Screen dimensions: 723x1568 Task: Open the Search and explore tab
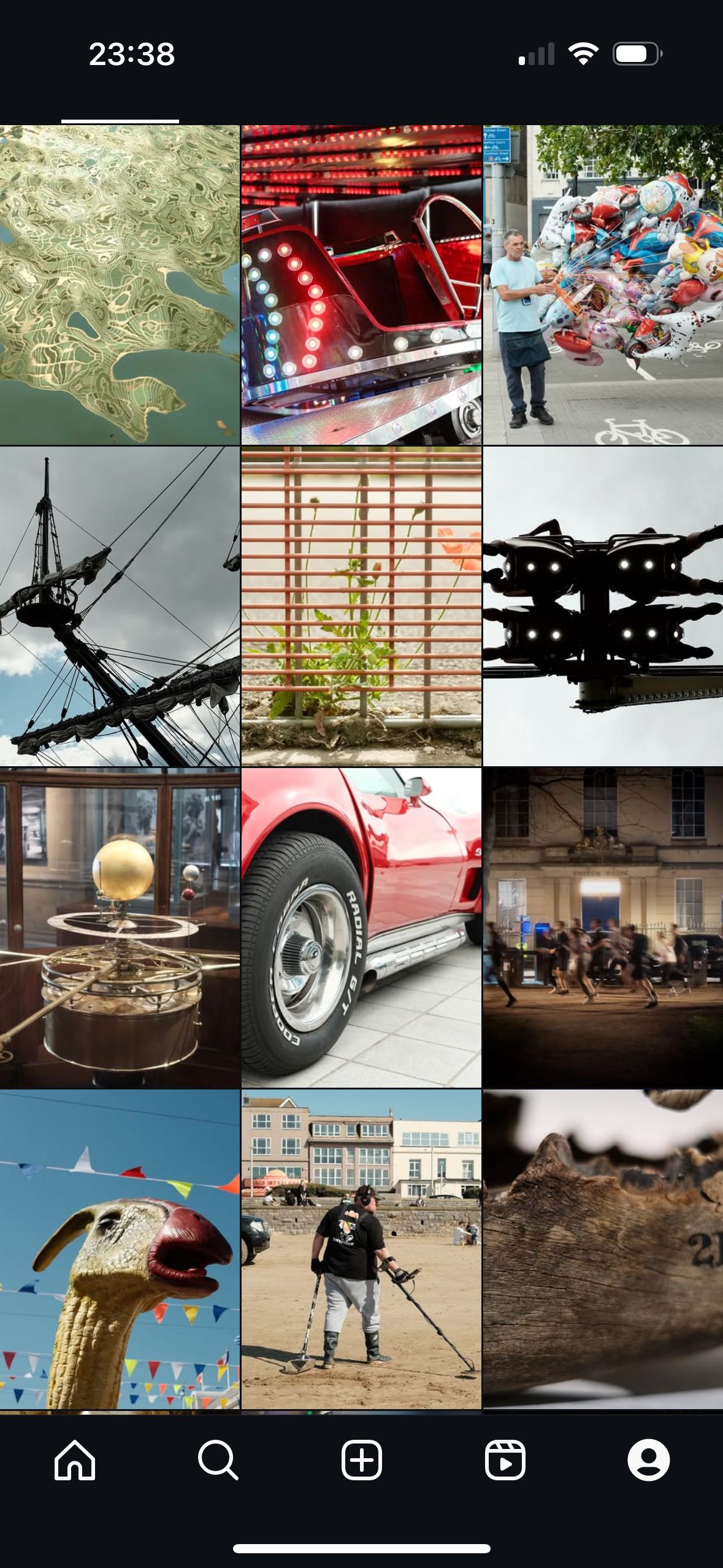218,1460
